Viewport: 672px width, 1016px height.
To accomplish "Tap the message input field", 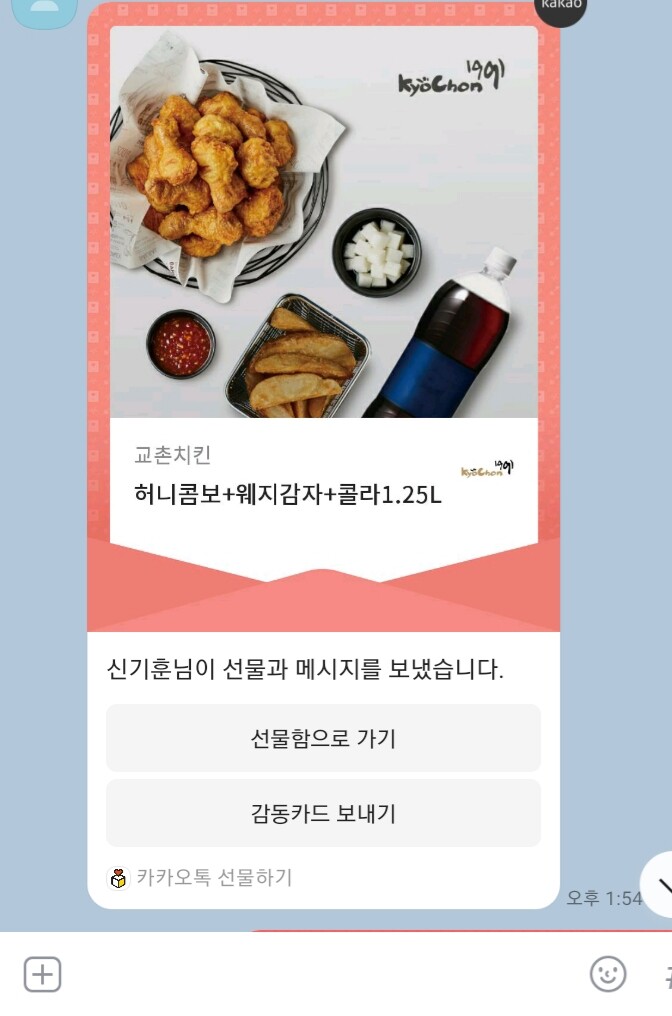I will (320, 974).
